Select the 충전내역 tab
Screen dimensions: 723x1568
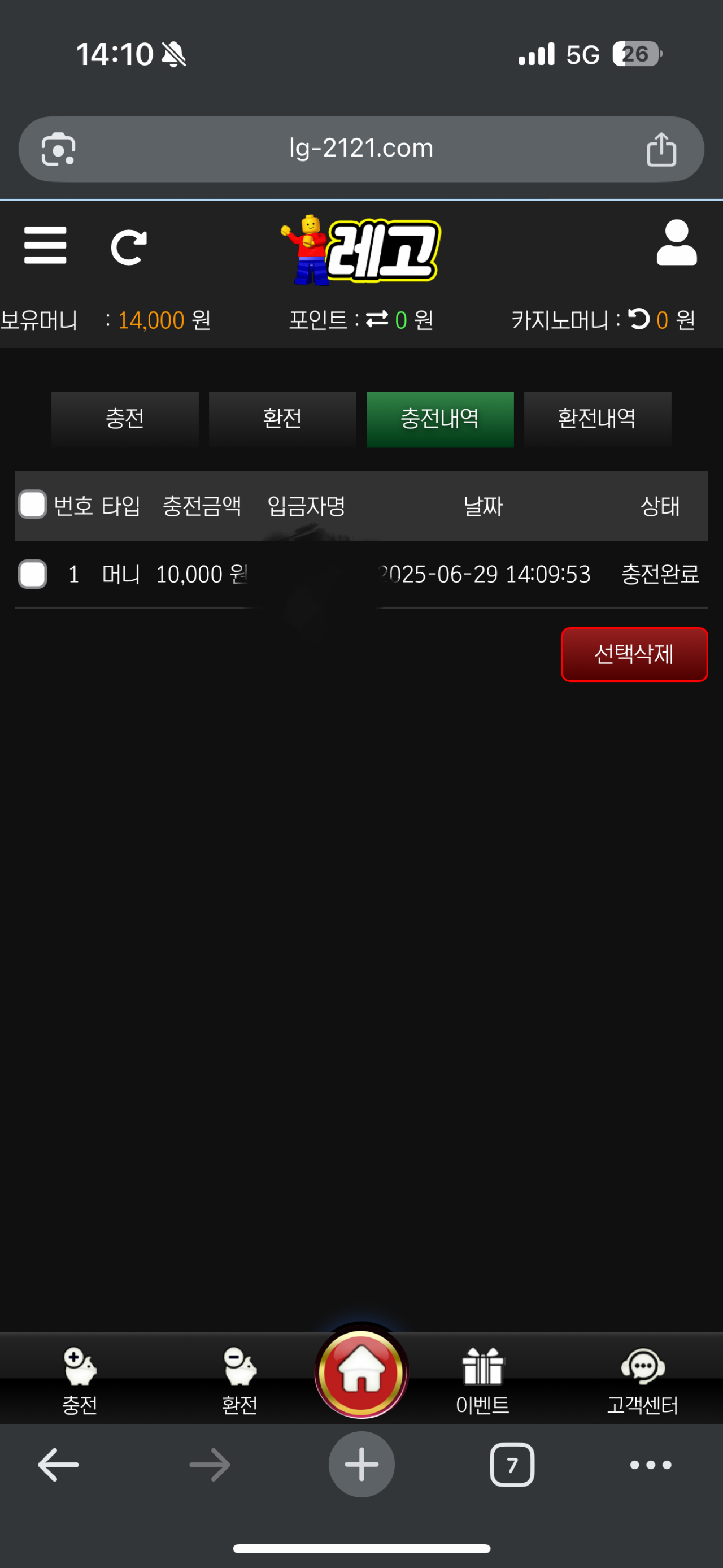pos(439,419)
